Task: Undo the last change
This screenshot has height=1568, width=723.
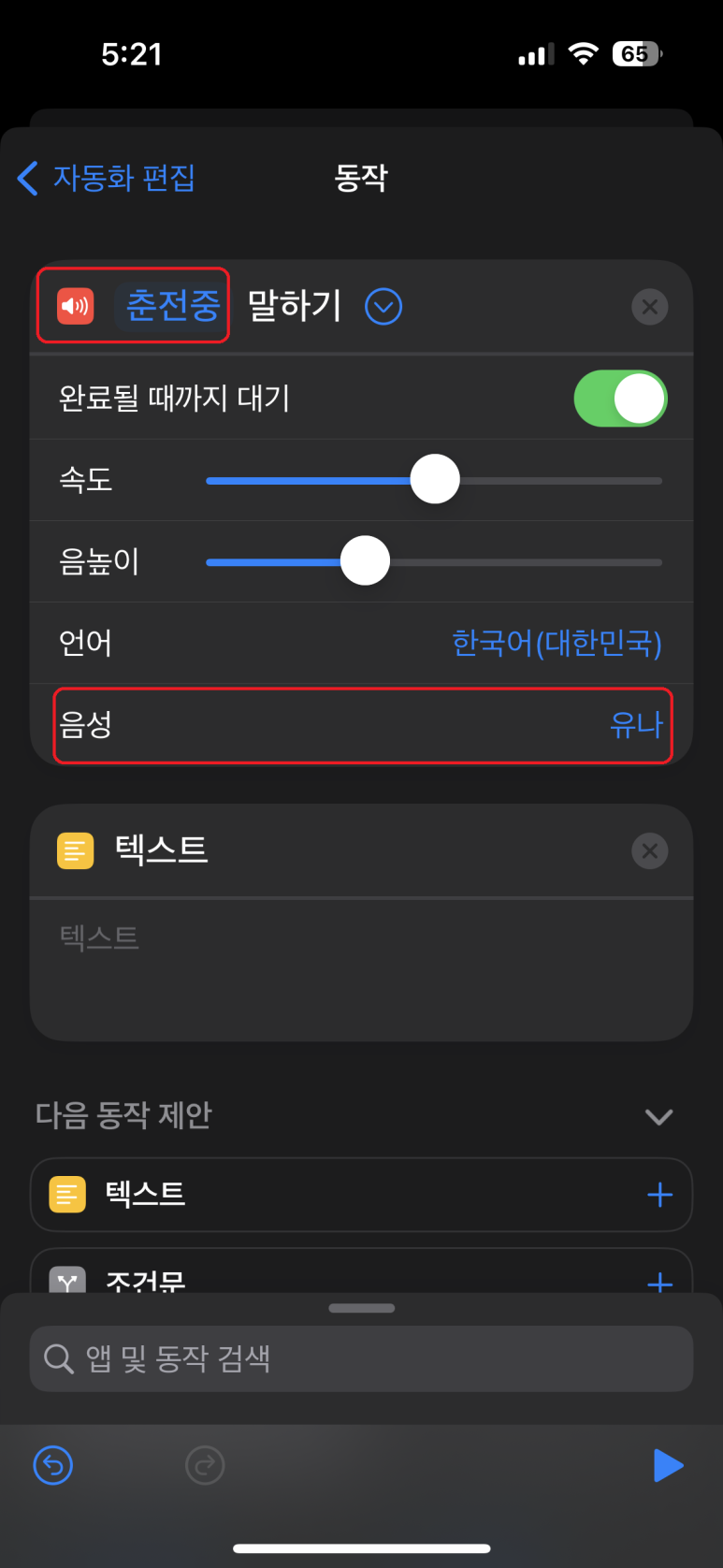Action: [53, 1465]
